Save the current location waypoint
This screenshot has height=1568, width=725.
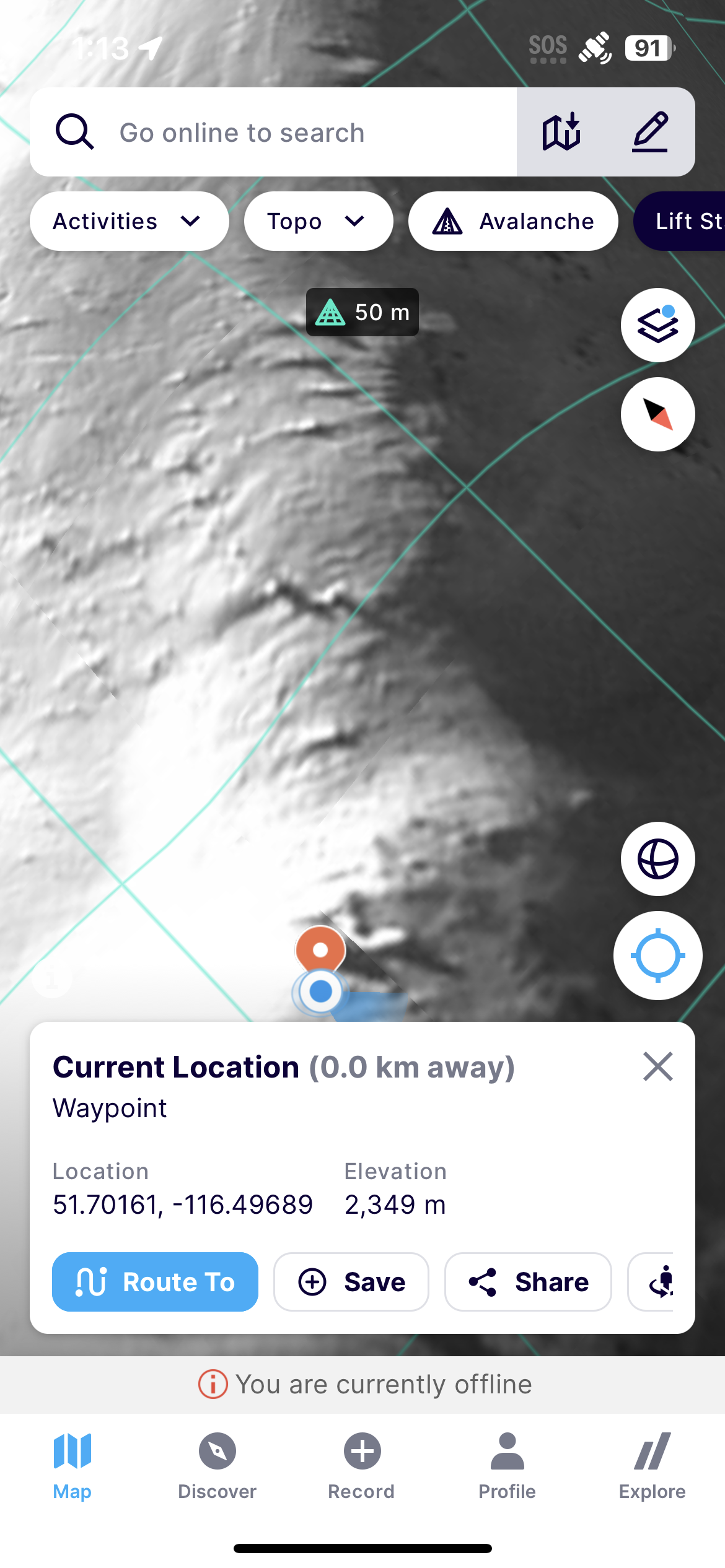[351, 1282]
